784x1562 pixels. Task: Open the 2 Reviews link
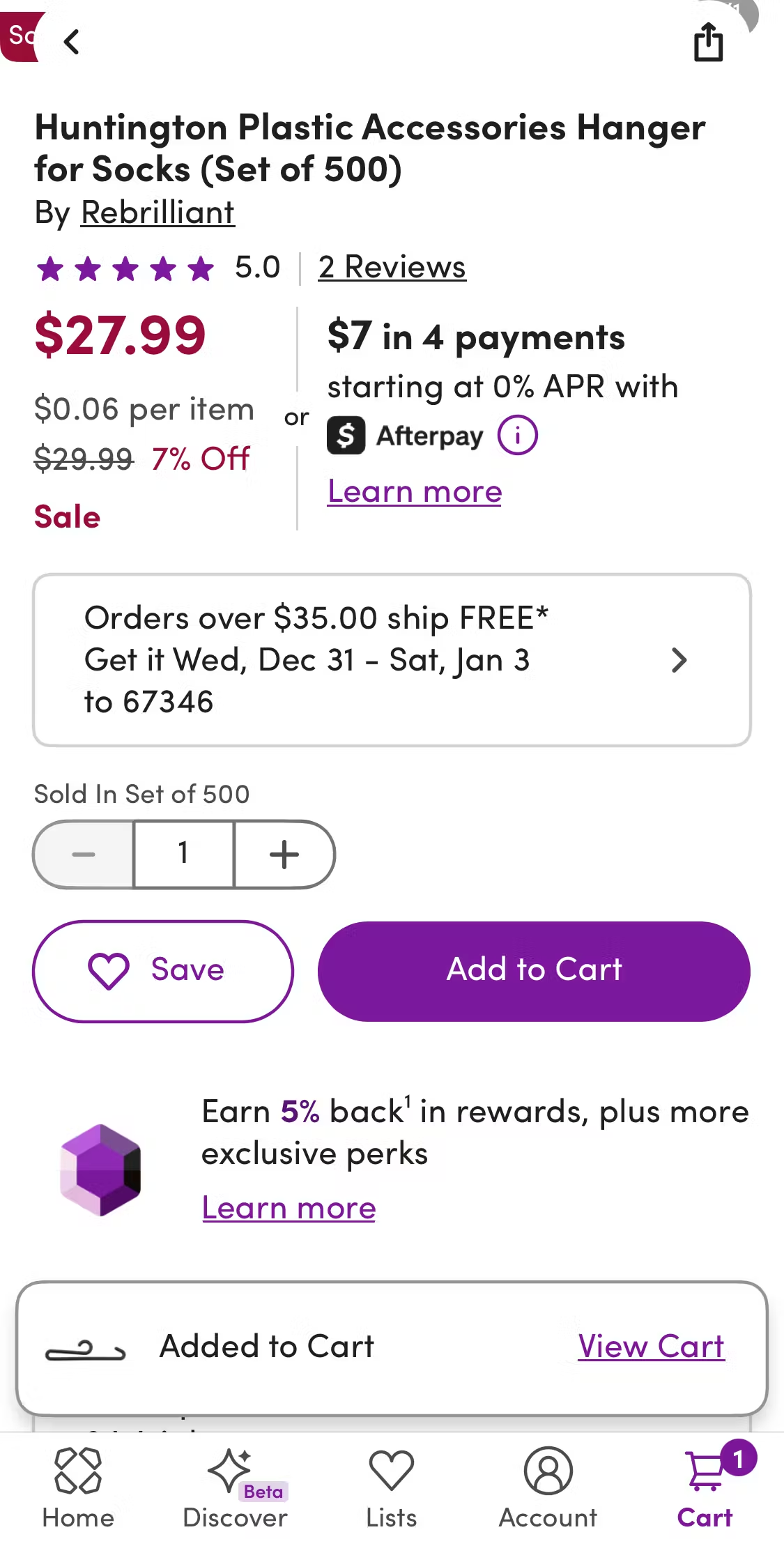(391, 267)
